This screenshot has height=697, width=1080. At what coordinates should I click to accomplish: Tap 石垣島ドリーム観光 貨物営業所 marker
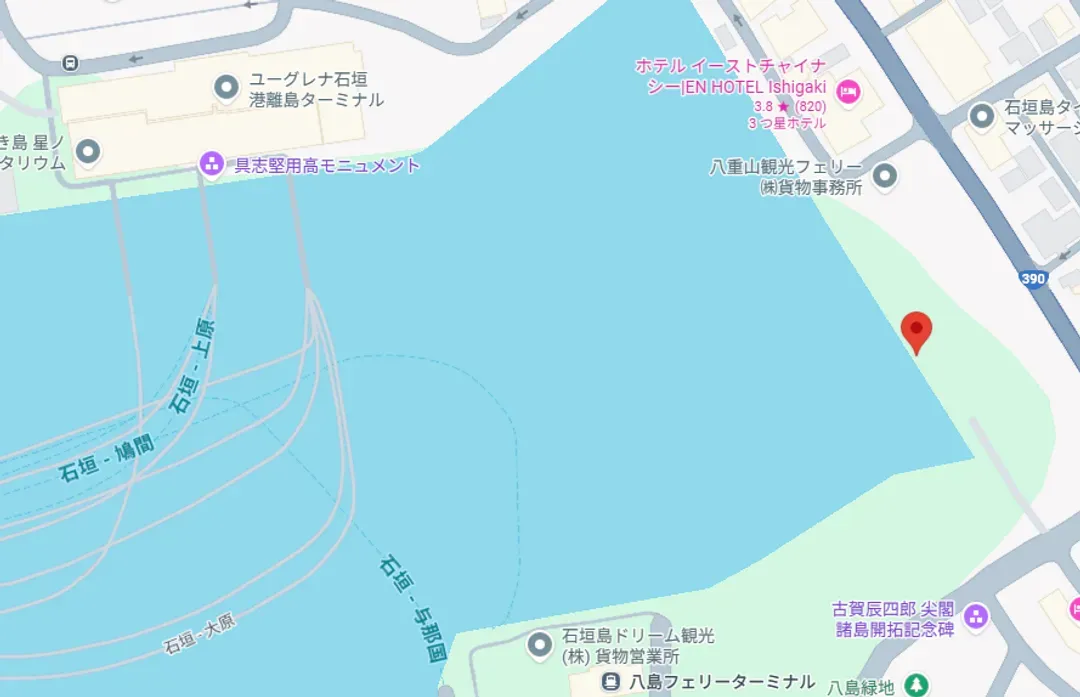pos(540,645)
